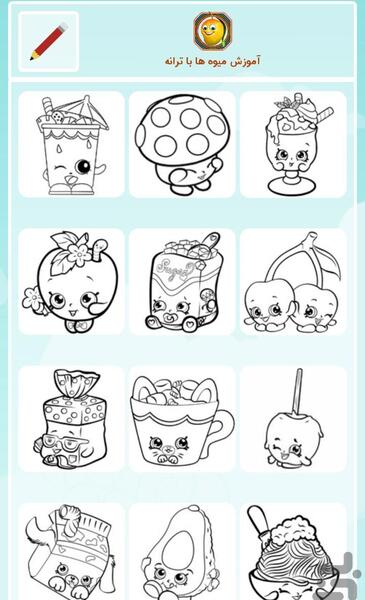Image resolution: width=365 pixels, height=600 pixels.
Task: Select the milk carton coloring page
Action: point(72,551)
